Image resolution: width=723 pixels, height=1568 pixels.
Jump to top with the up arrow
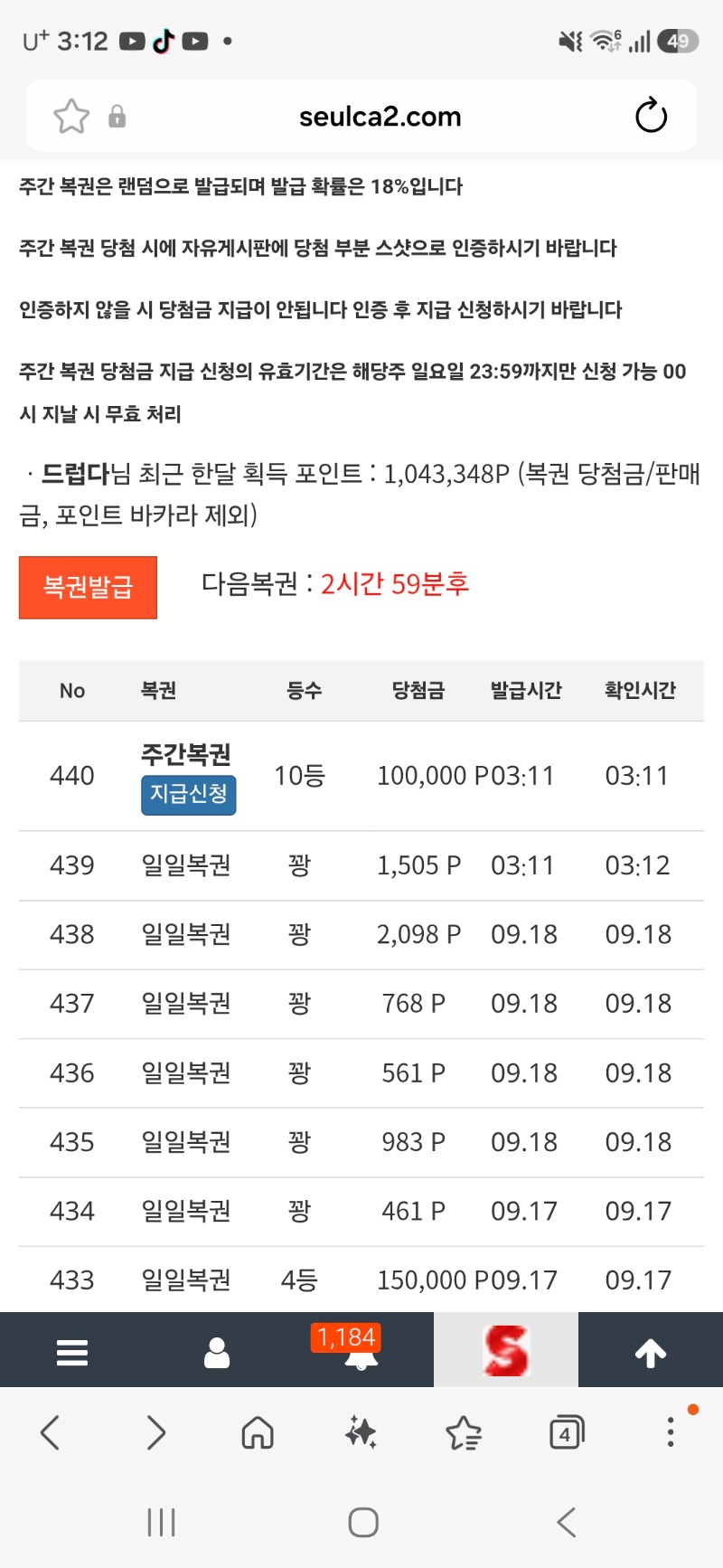[651, 1353]
